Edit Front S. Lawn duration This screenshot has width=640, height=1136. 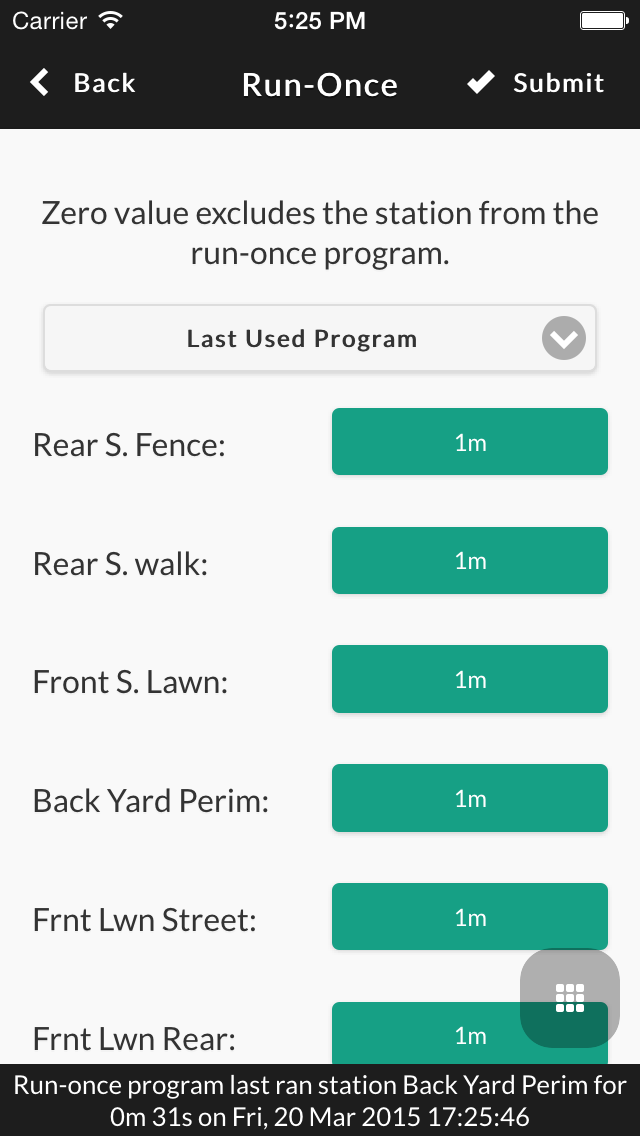[469, 680]
